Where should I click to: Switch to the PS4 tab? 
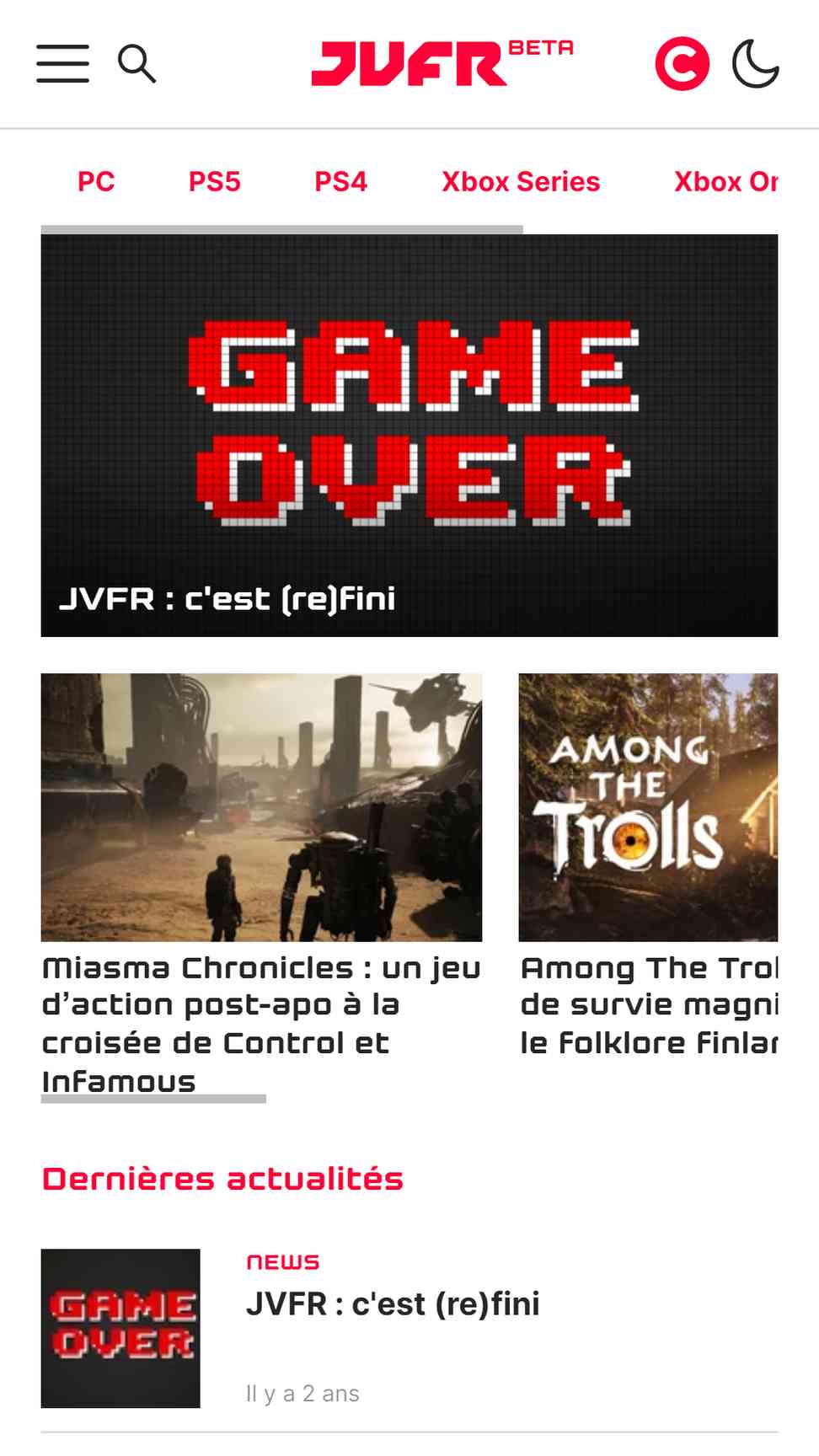341,182
